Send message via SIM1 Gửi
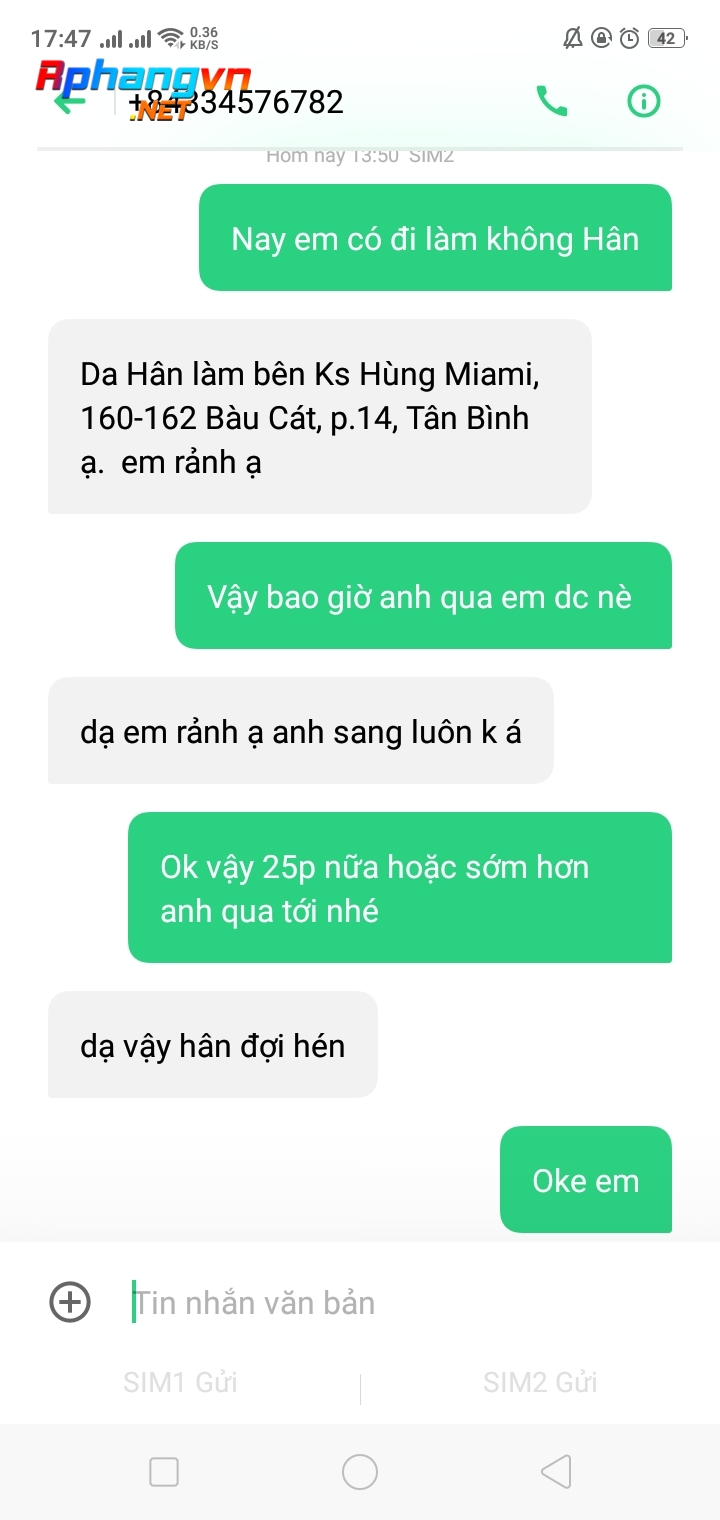720x1520 pixels. point(180,1383)
